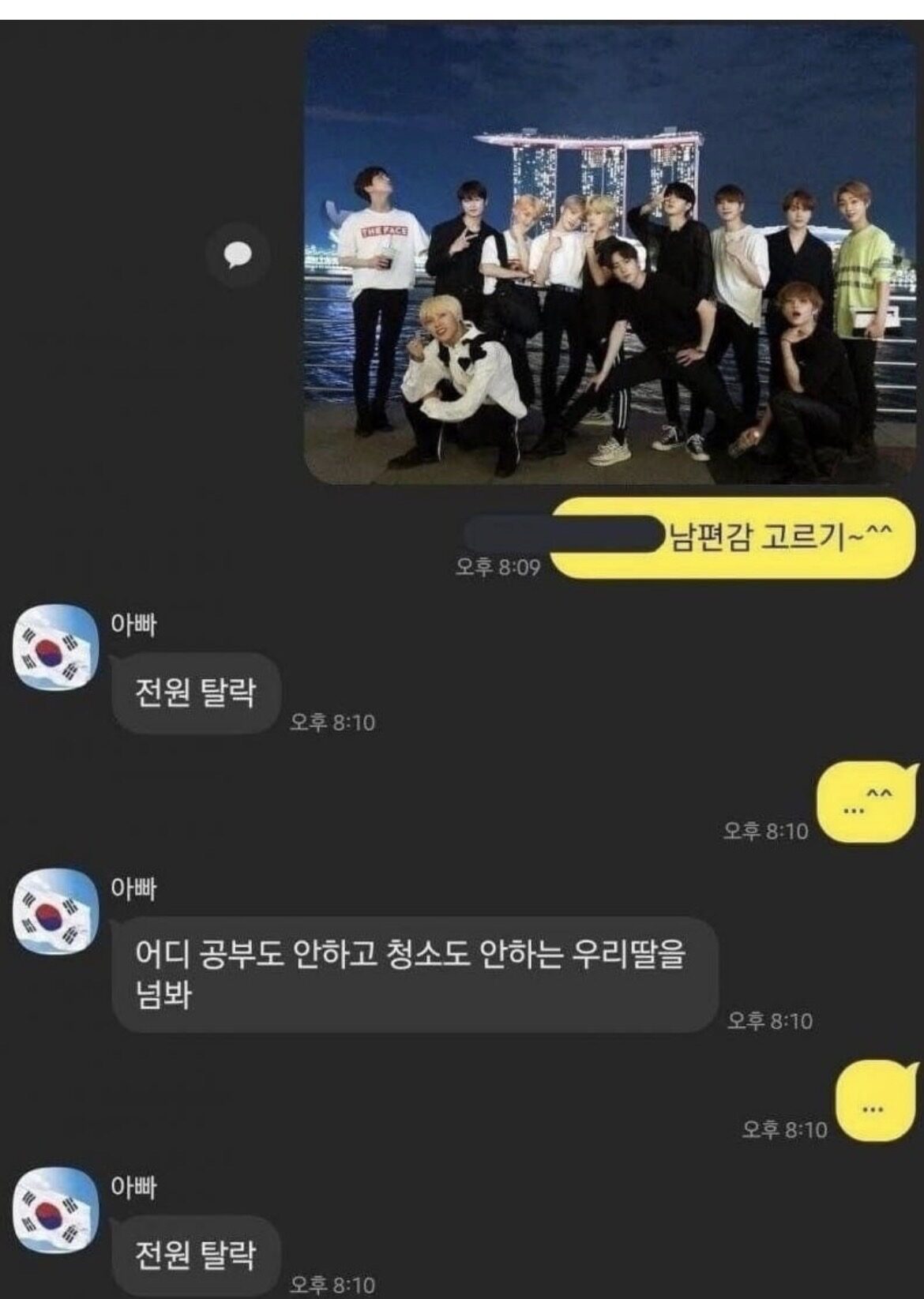Tap the speech bubble icon beside the photo
The width and height of the screenshot is (924, 1299).
point(238,254)
